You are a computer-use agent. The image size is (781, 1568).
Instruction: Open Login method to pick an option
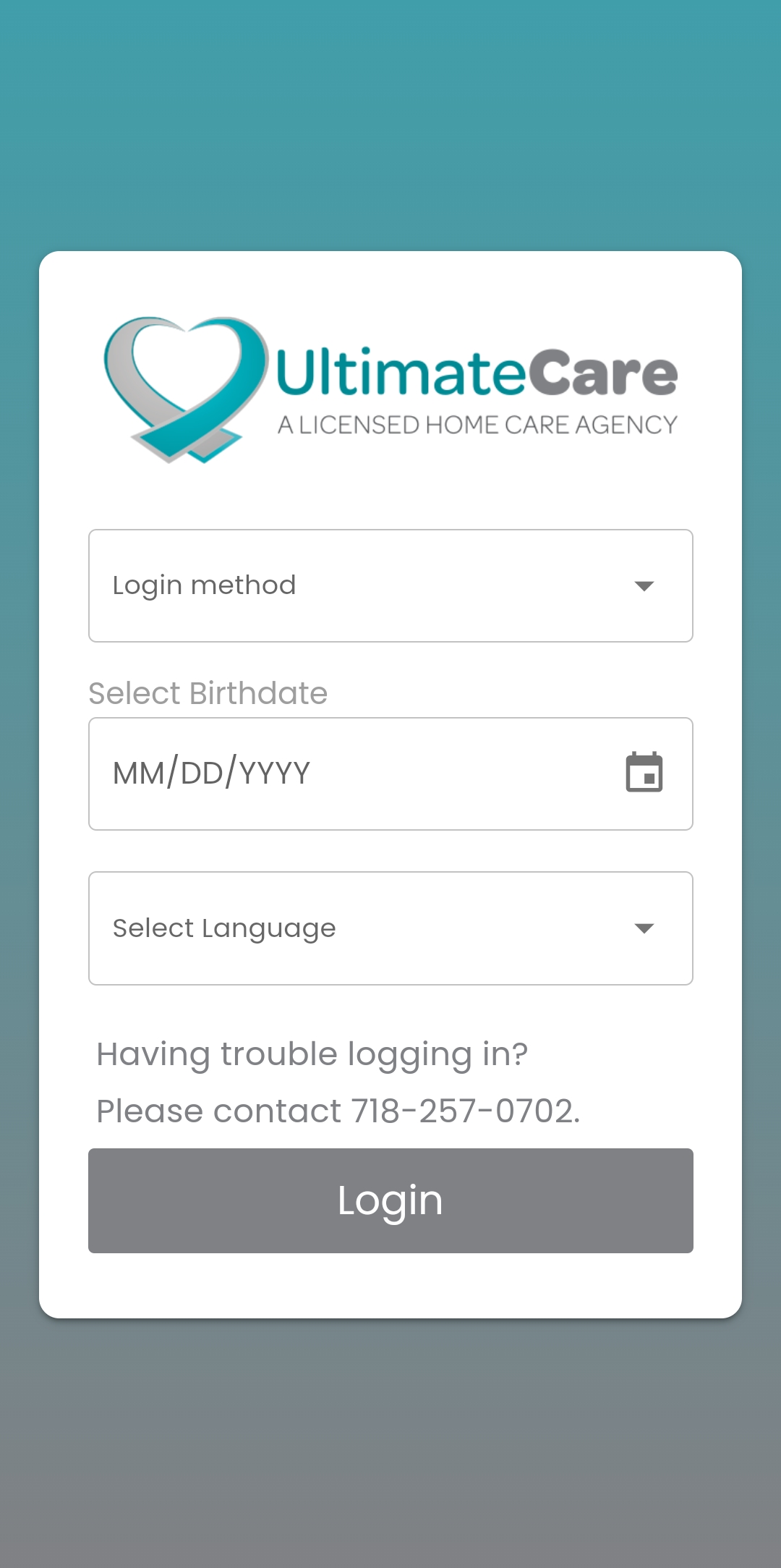coord(390,586)
